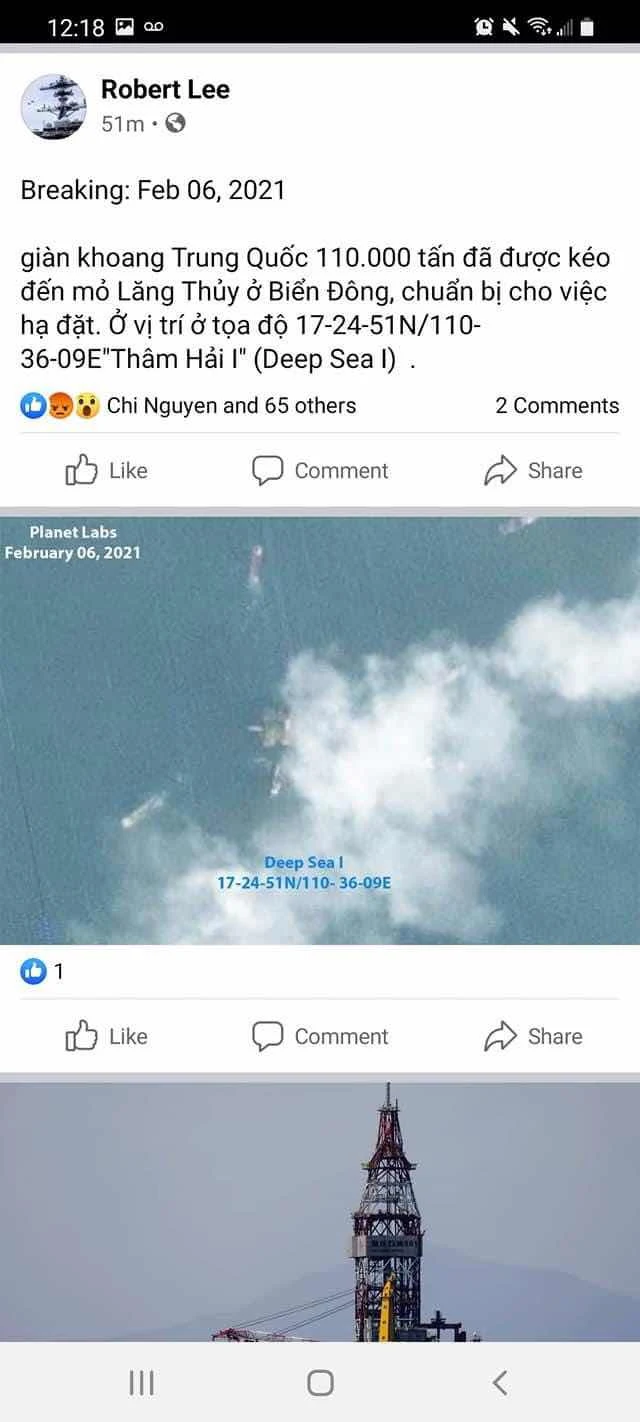The image size is (640, 1422).
Task: Like the Planet Labs satellite photo
Action: (x=106, y=1036)
